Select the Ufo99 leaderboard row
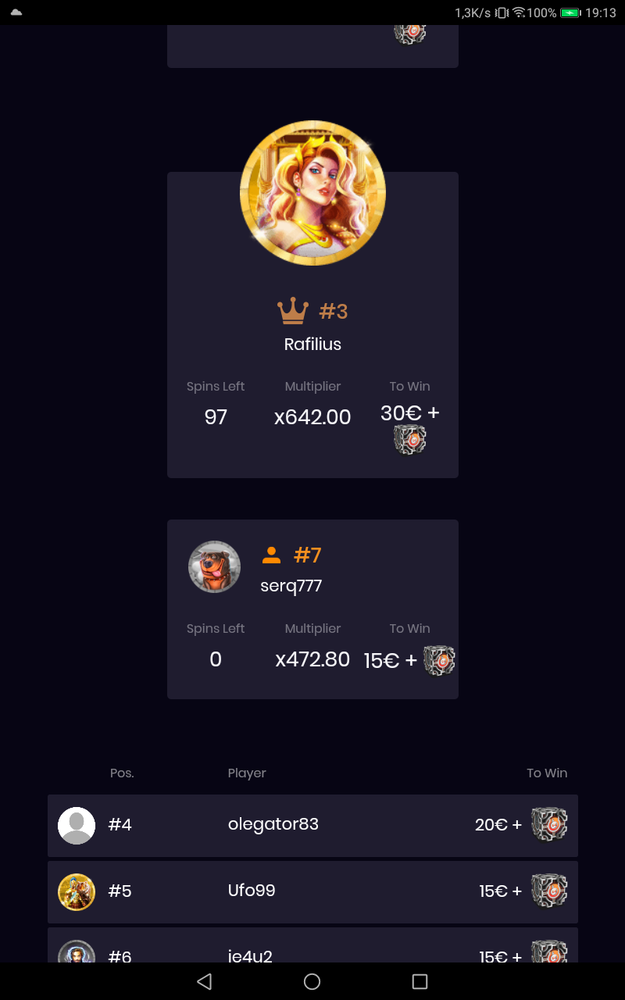The width and height of the screenshot is (625, 1000). [312, 892]
